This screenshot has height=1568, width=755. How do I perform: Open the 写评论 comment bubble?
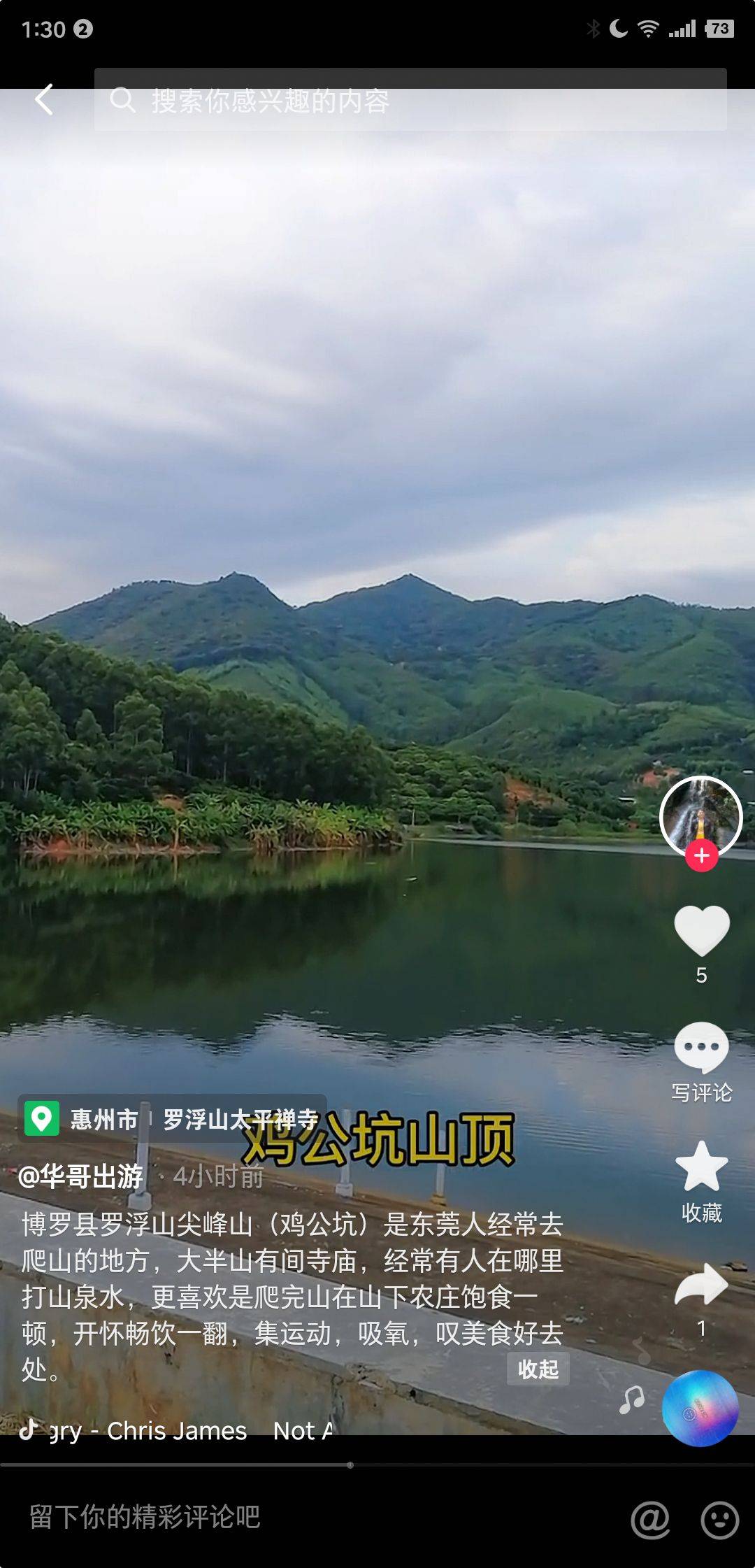point(701,1048)
